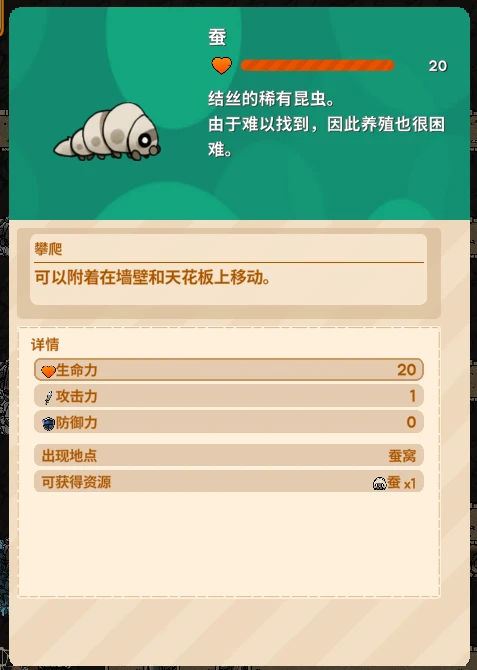Open the 出现地点 蚕窝 row
The width and height of the screenshot is (477, 670).
(x=229, y=455)
